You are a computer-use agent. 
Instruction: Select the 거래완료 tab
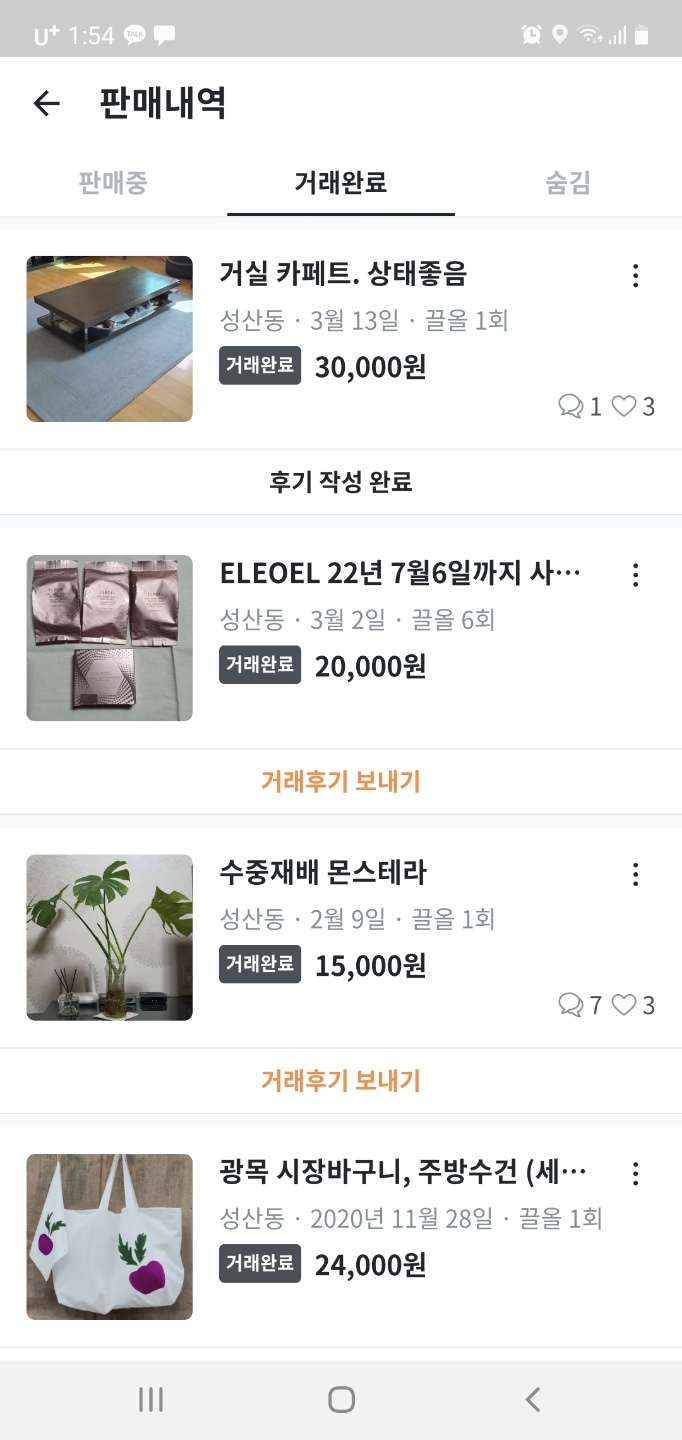click(340, 183)
